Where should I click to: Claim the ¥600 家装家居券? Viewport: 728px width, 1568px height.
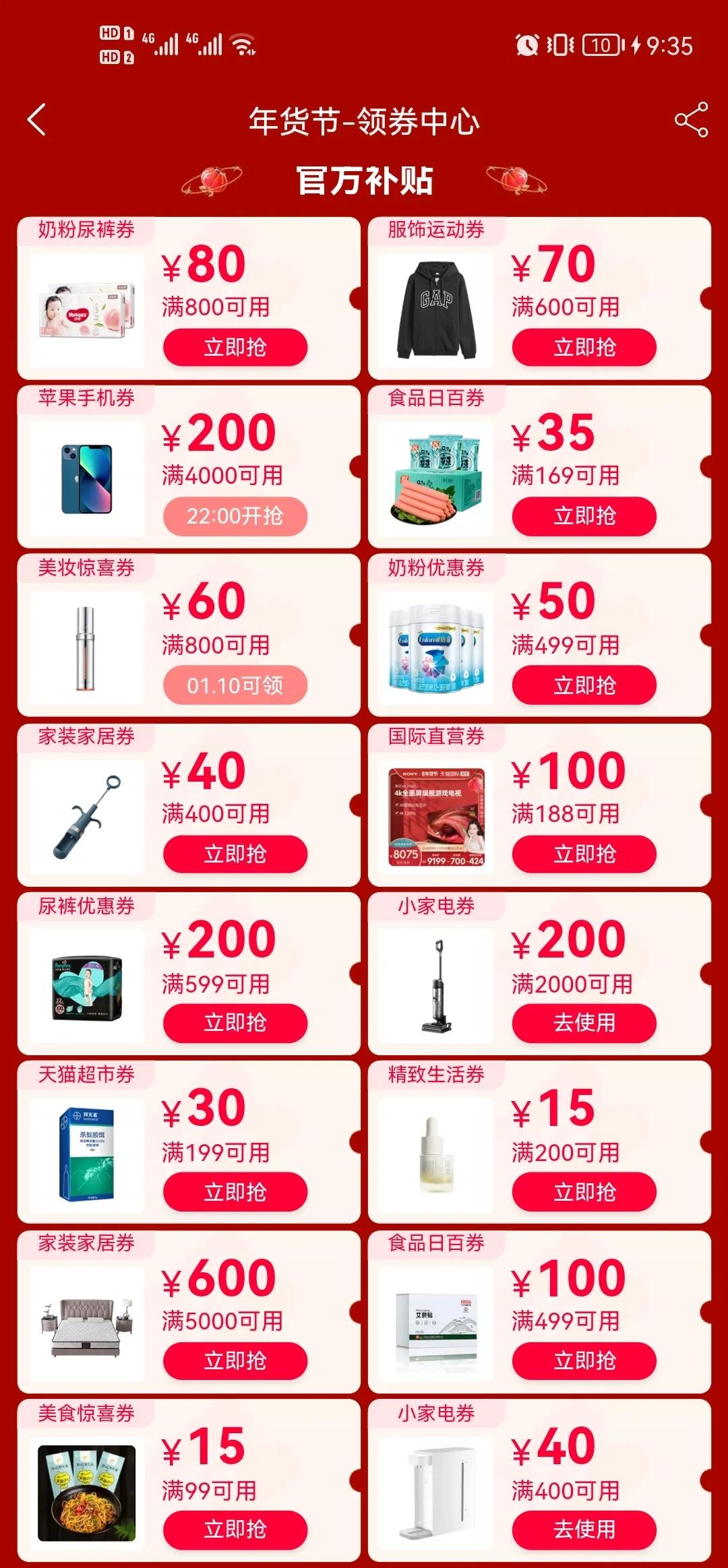pyautogui.click(x=235, y=1361)
